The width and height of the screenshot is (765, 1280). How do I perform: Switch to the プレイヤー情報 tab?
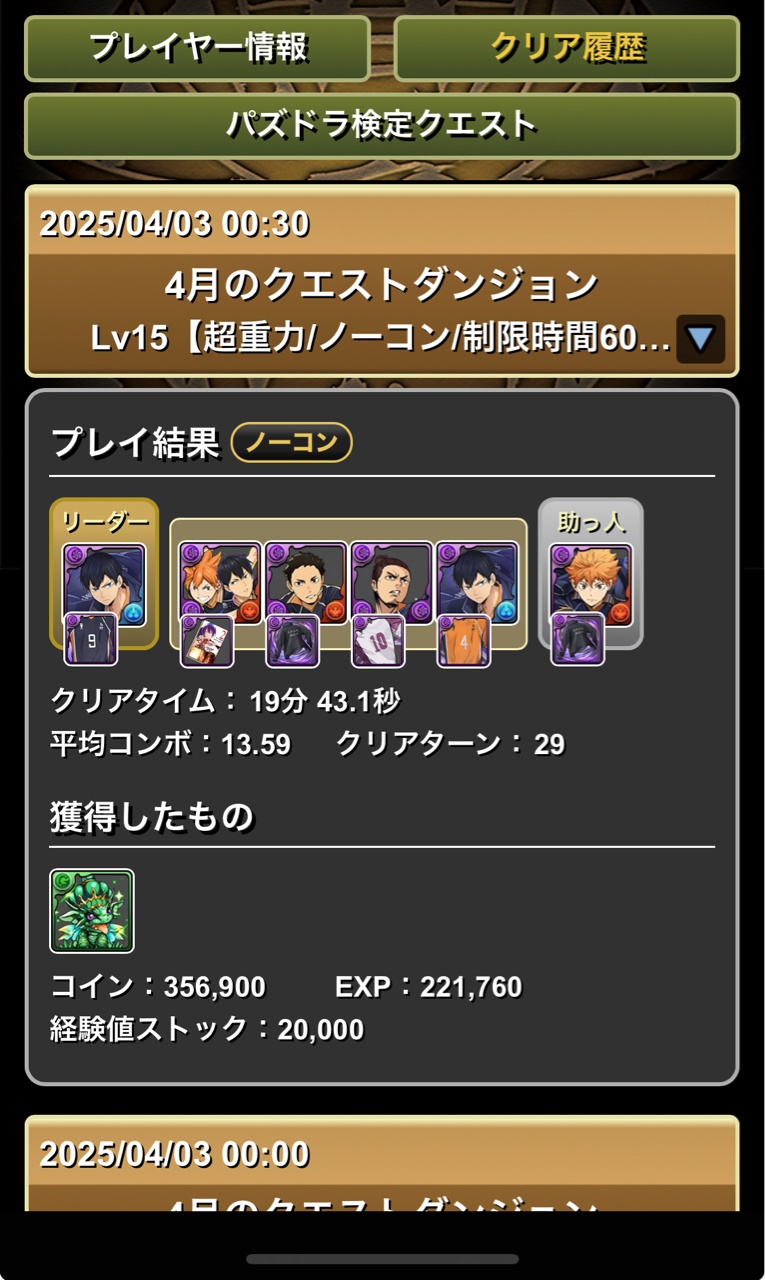(x=197, y=48)
